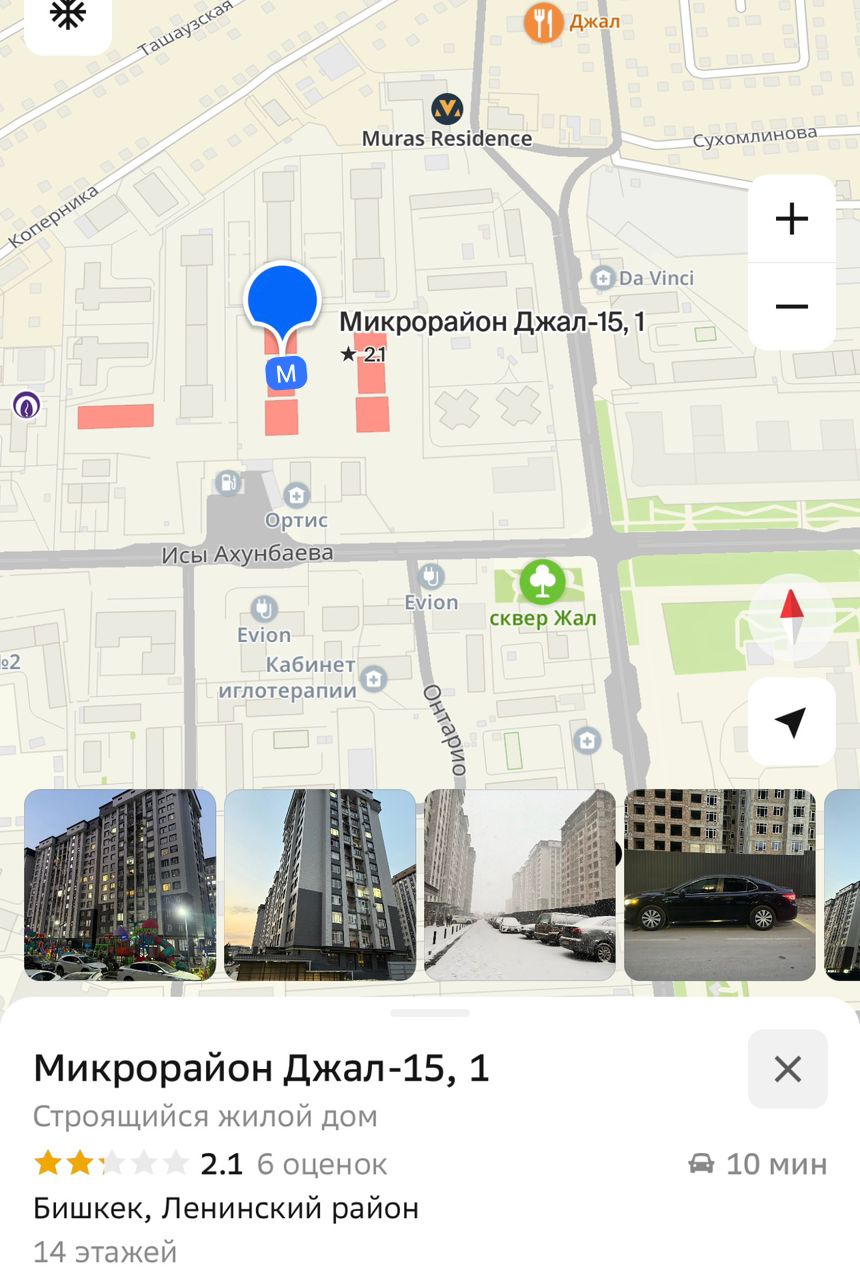Reset map orientation with the compass
This screenshot has width=860, height=1280.
tap(791, 617)
